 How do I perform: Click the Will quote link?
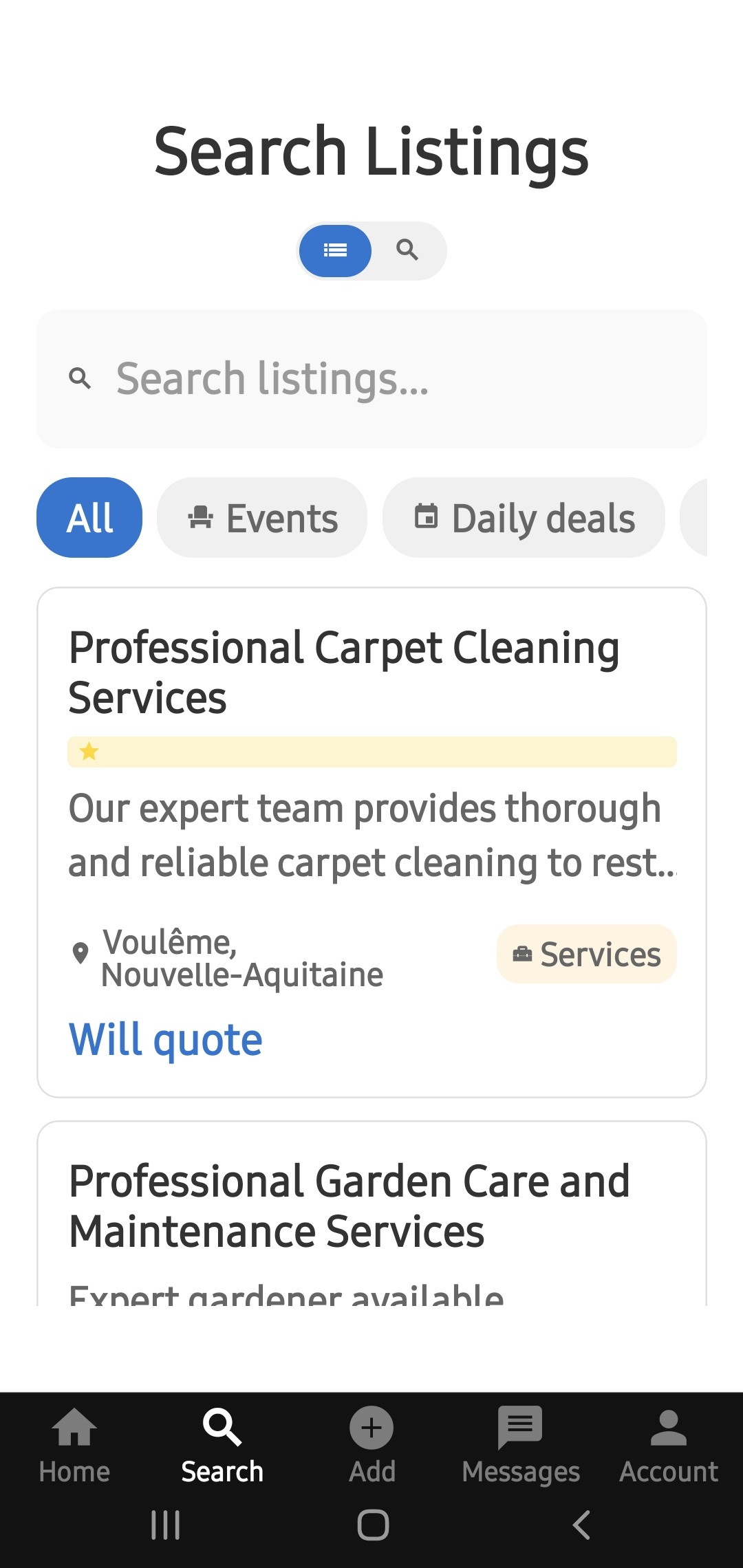pos(165,1039)
